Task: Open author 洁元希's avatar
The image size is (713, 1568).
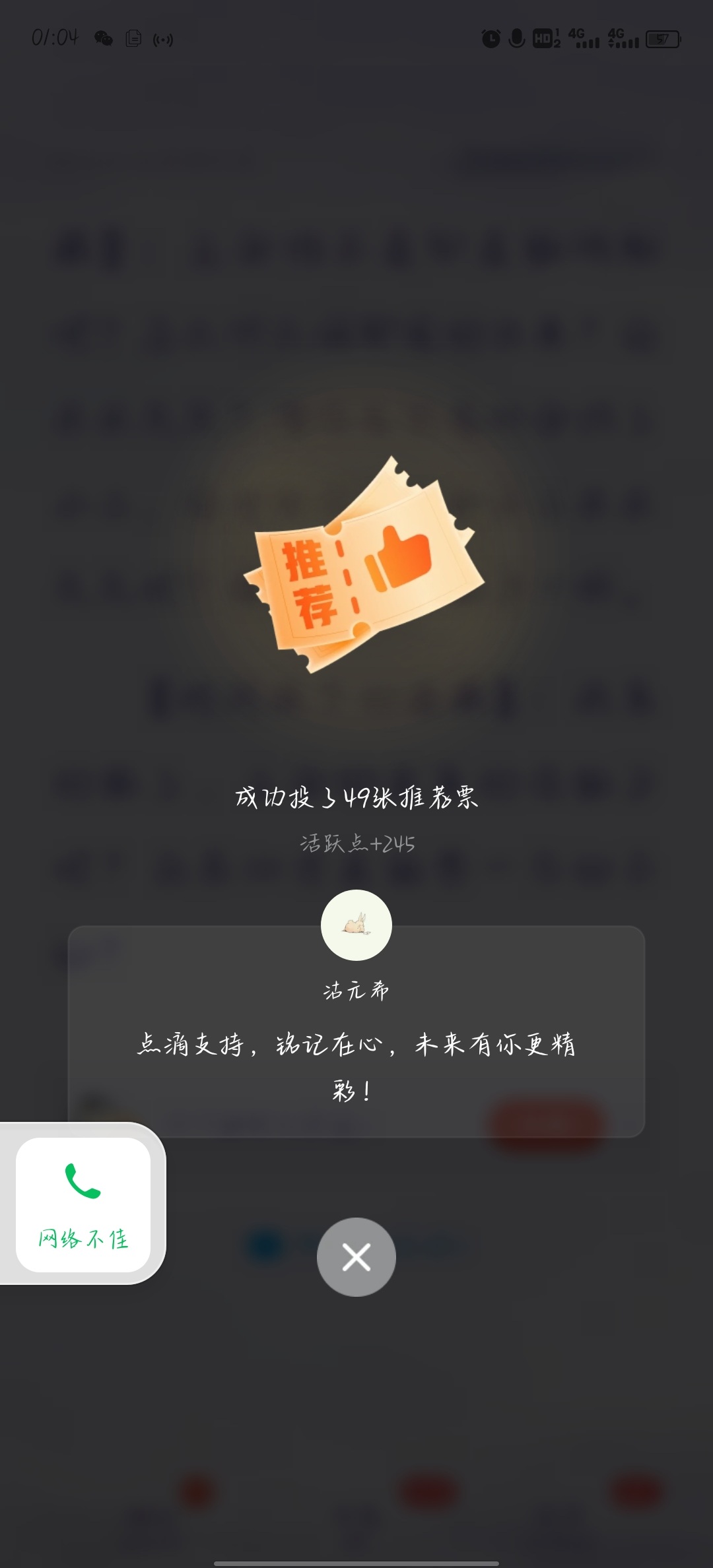Action: tap(356, 925)
